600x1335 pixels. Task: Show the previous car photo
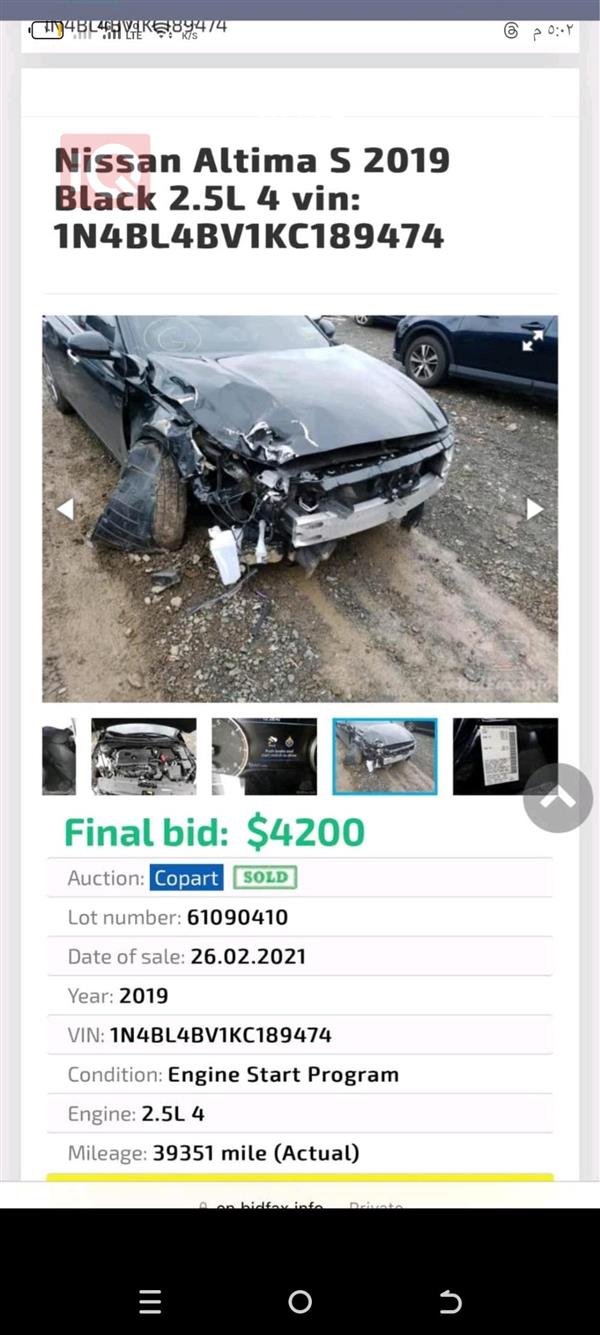(65, 510)
